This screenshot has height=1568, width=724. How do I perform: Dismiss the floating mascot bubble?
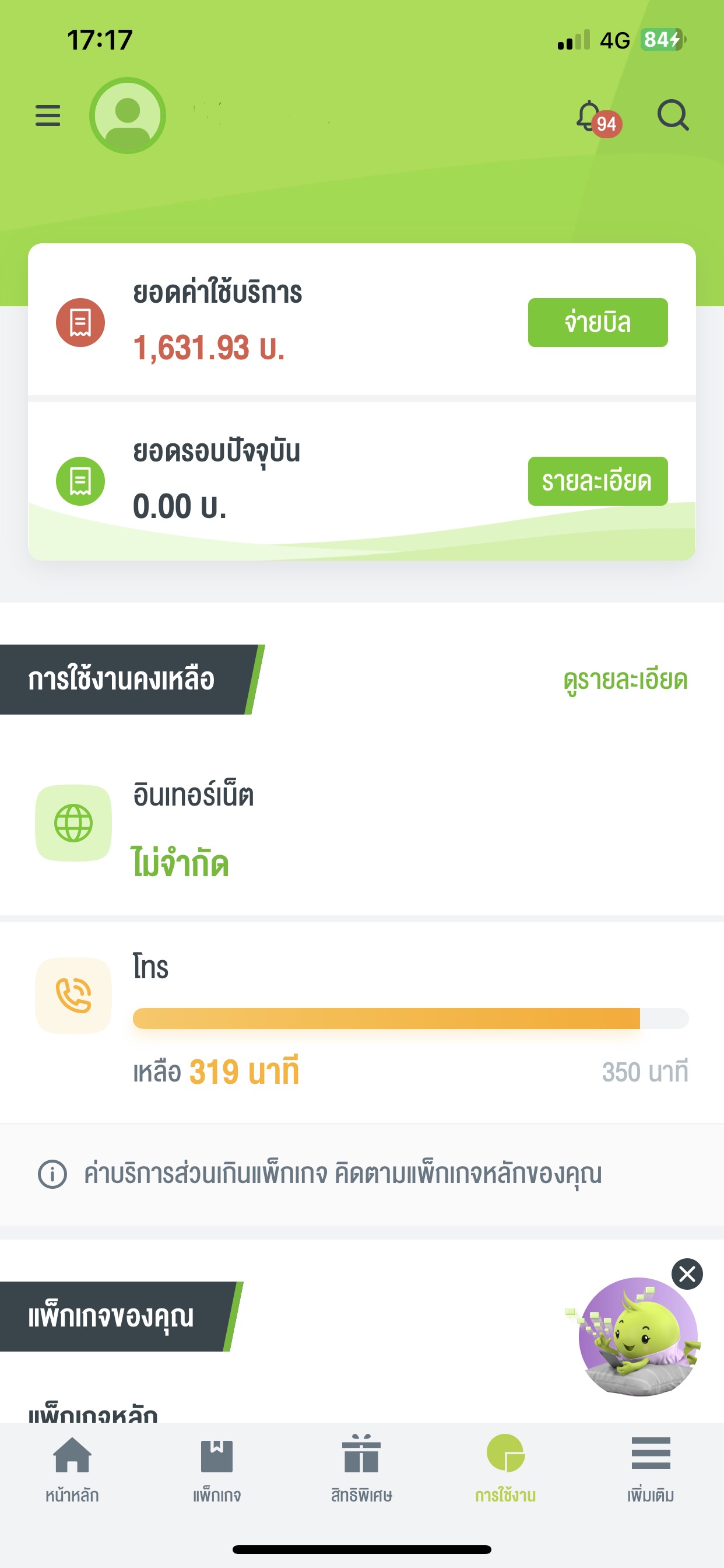687,1274
